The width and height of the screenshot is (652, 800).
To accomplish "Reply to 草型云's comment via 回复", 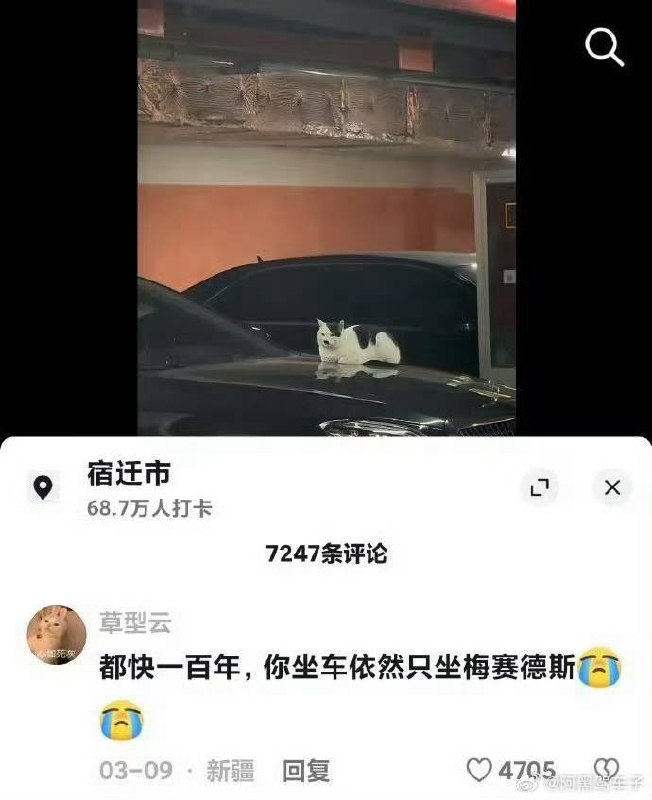I will (305, 770).
